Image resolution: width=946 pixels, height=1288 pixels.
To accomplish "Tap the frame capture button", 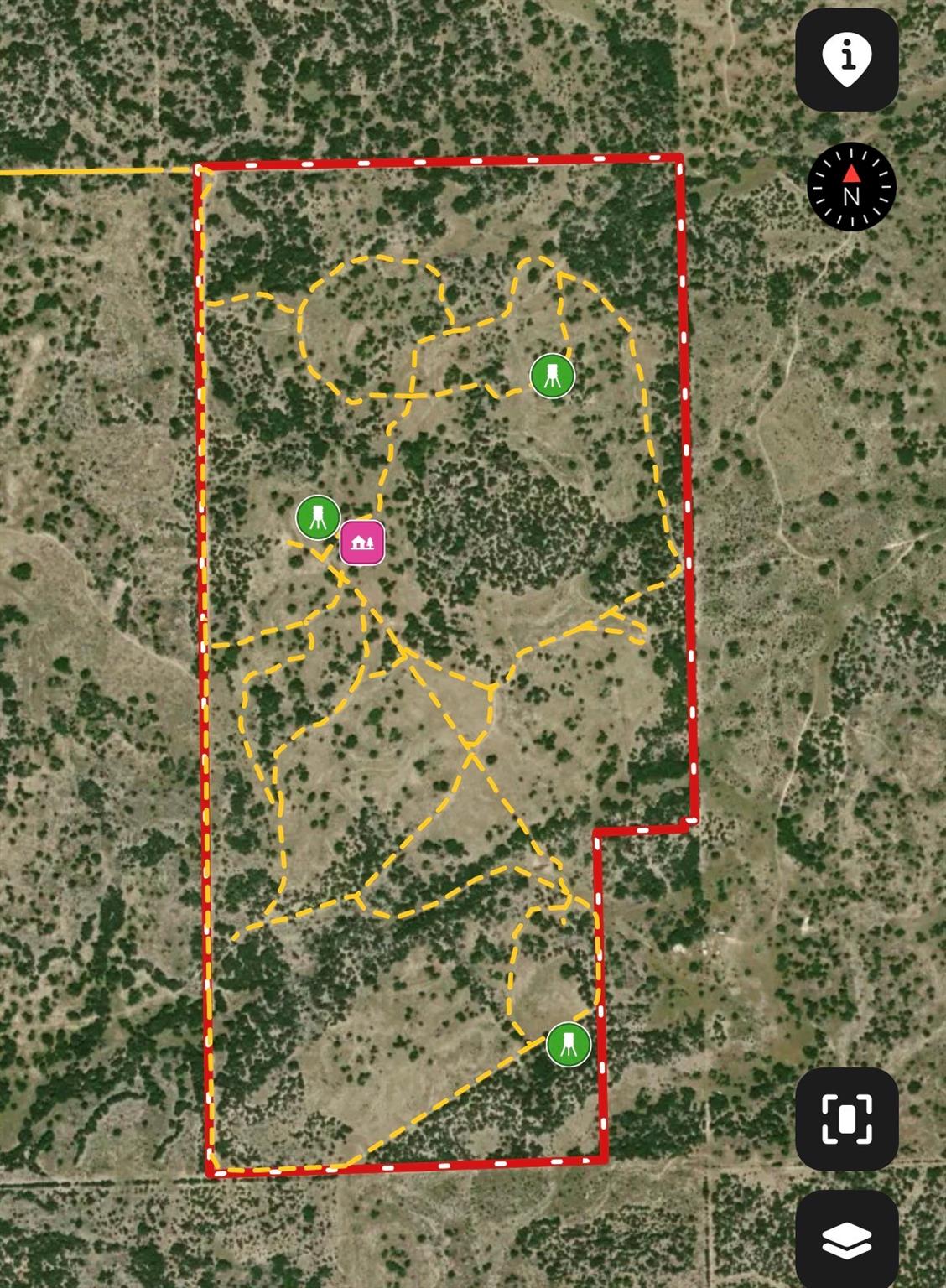I will point(847,1119).
